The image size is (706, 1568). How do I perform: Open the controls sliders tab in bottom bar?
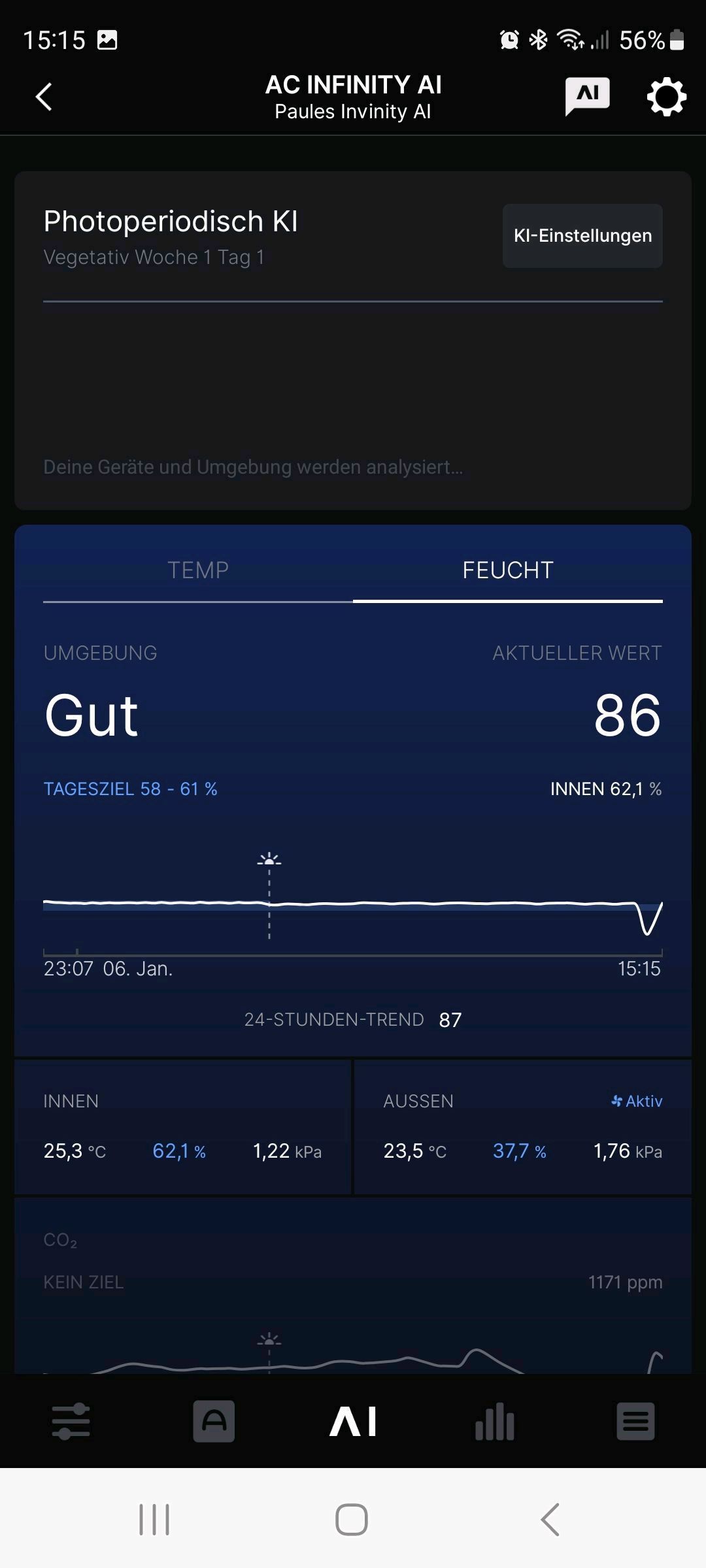coord(71,1421)
